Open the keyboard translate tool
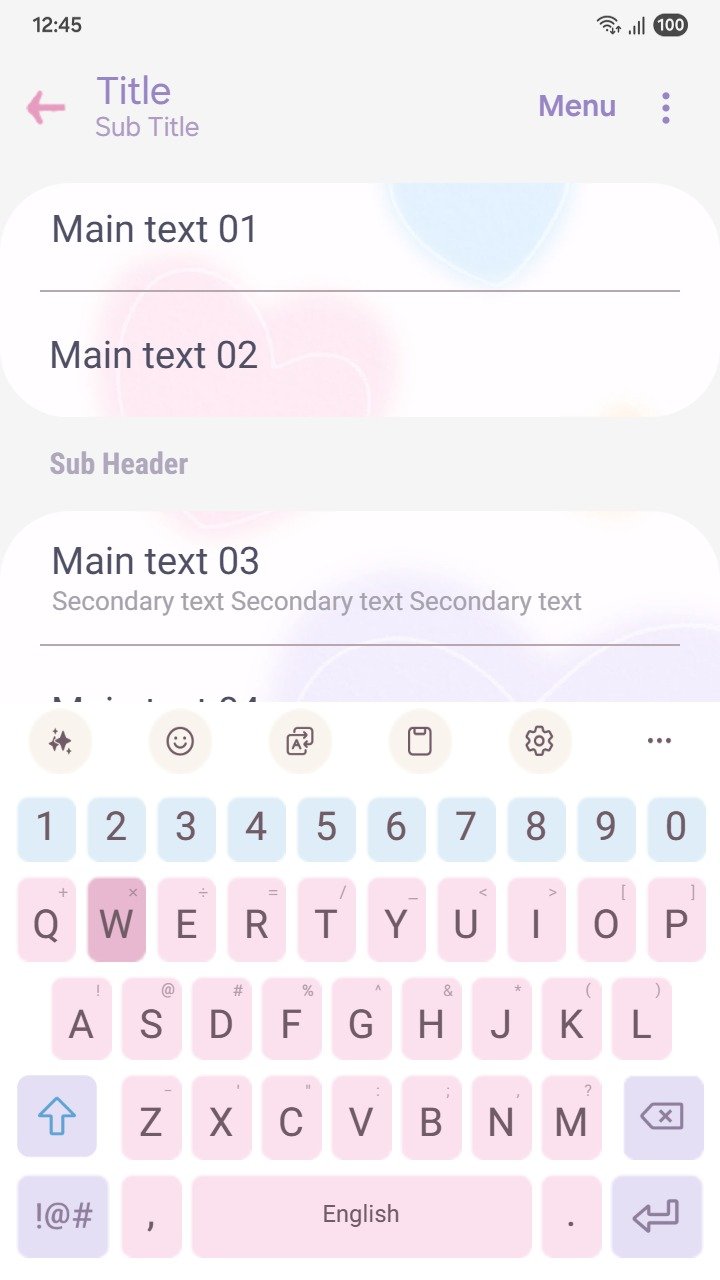The width and height of the screenshot is (720, 1280). click(x=300, y=741)
